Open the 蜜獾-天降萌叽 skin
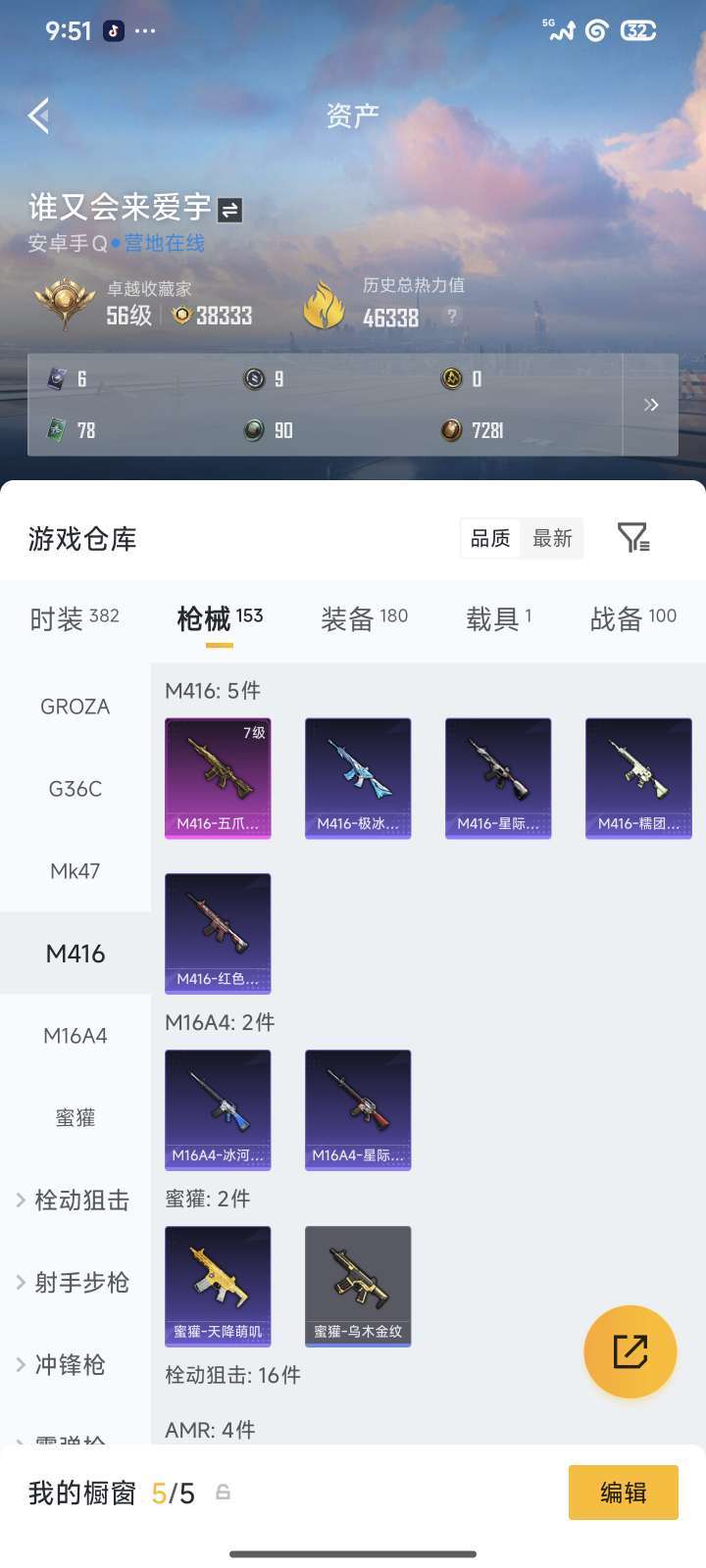Screen dimensions: 706x1568 click(x=218, y=1286)
